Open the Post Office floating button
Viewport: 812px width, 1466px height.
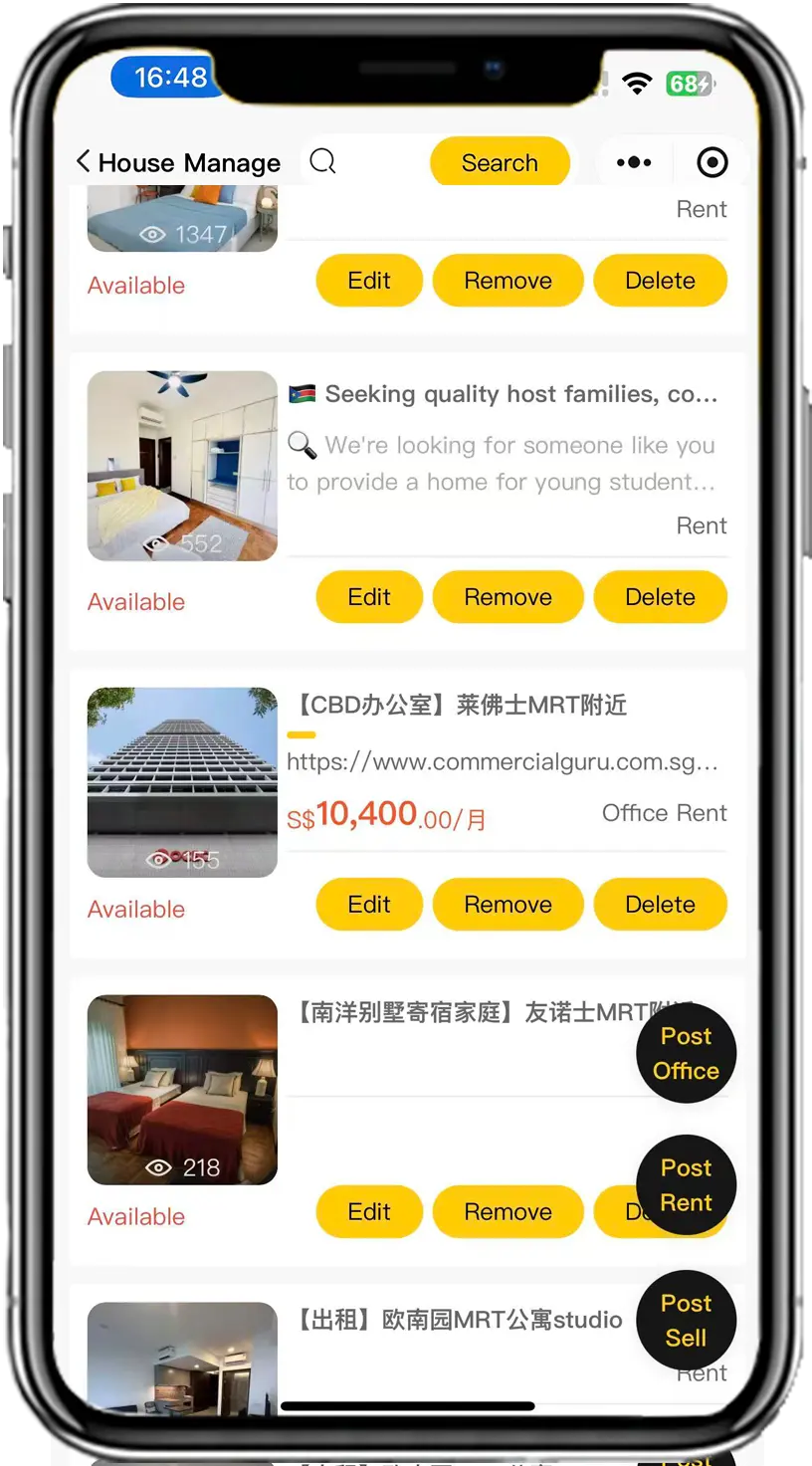[x=686, y=1053]
